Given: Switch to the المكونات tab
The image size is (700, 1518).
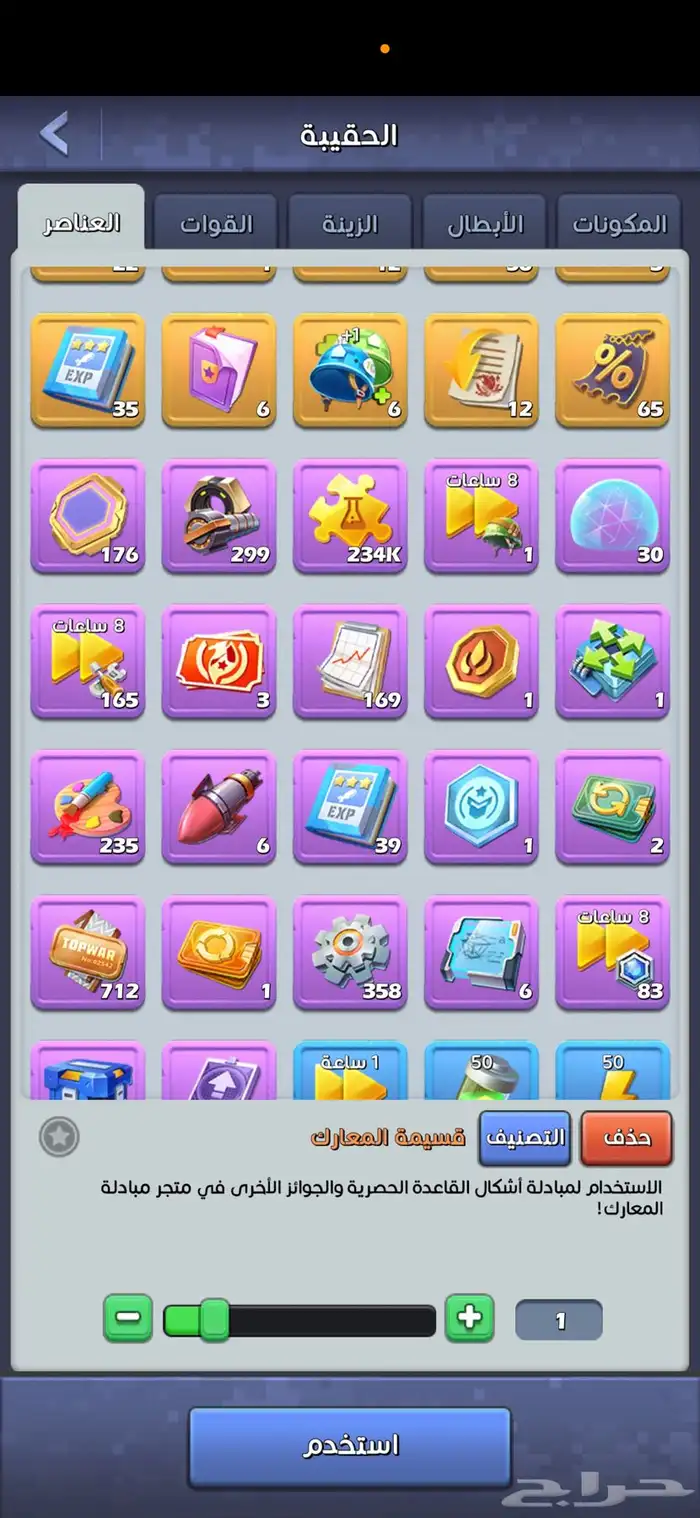Looking at the screenshot, I should point(619,223).
